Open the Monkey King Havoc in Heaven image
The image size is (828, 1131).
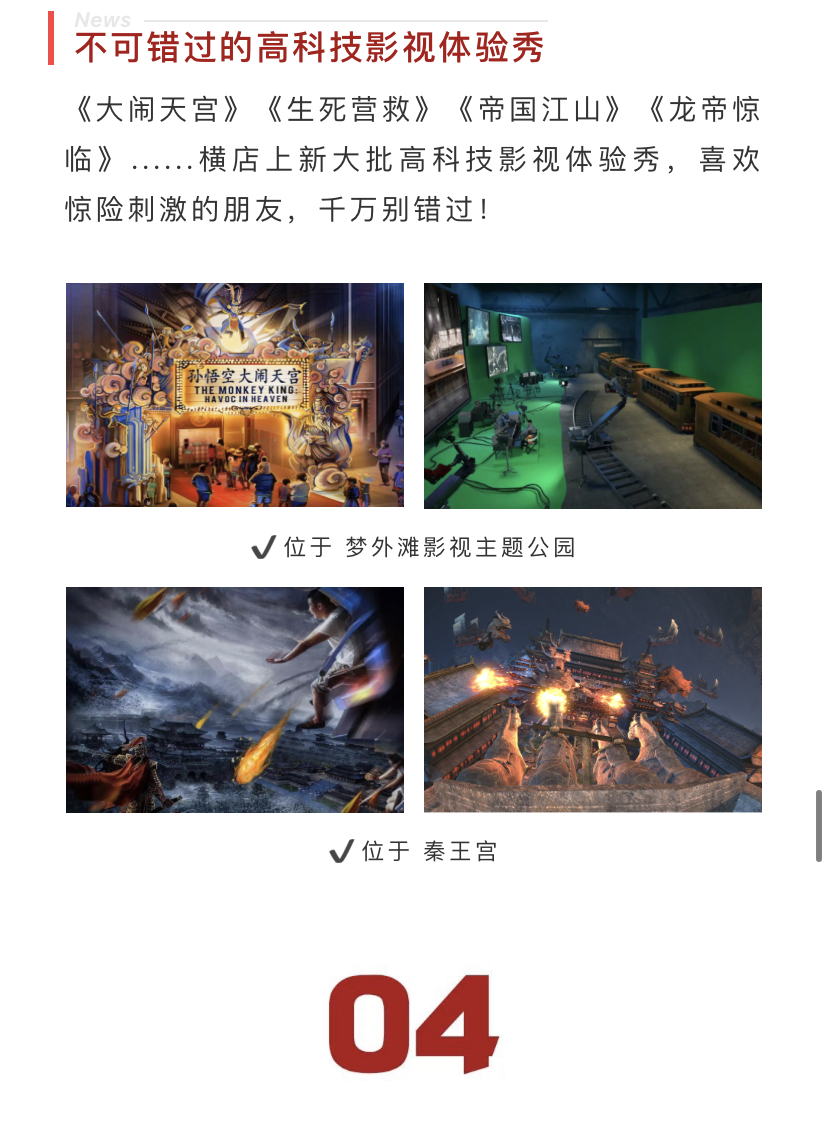pyautogui.click(x=235, y=395)
